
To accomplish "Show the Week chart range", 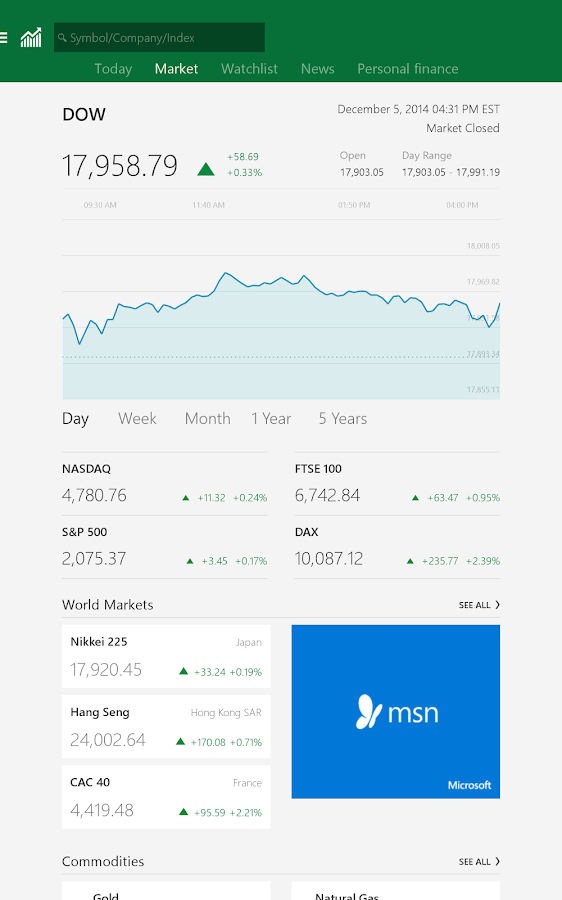I will [137, 418].
